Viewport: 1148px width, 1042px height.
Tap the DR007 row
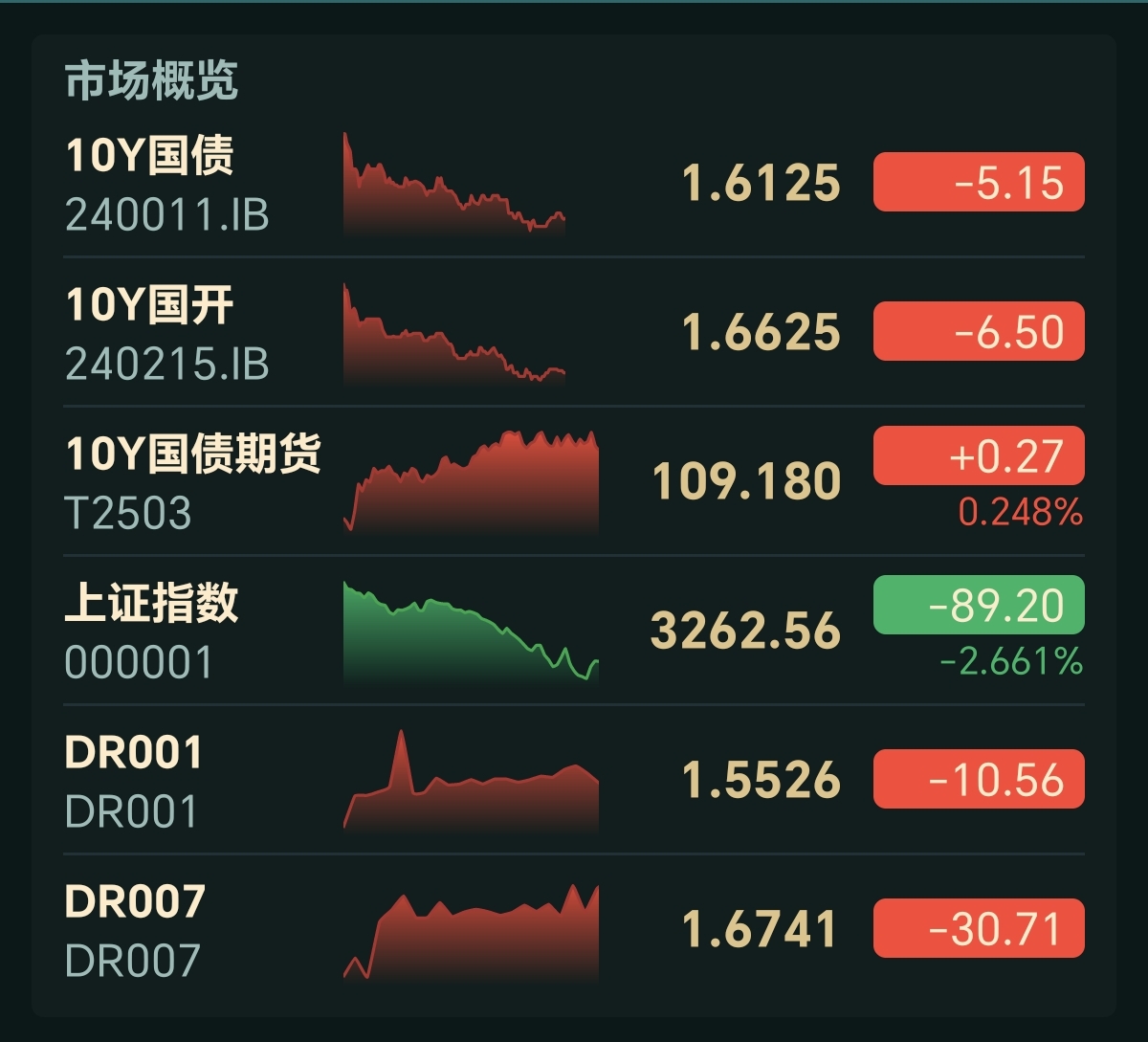click(574, 929)
